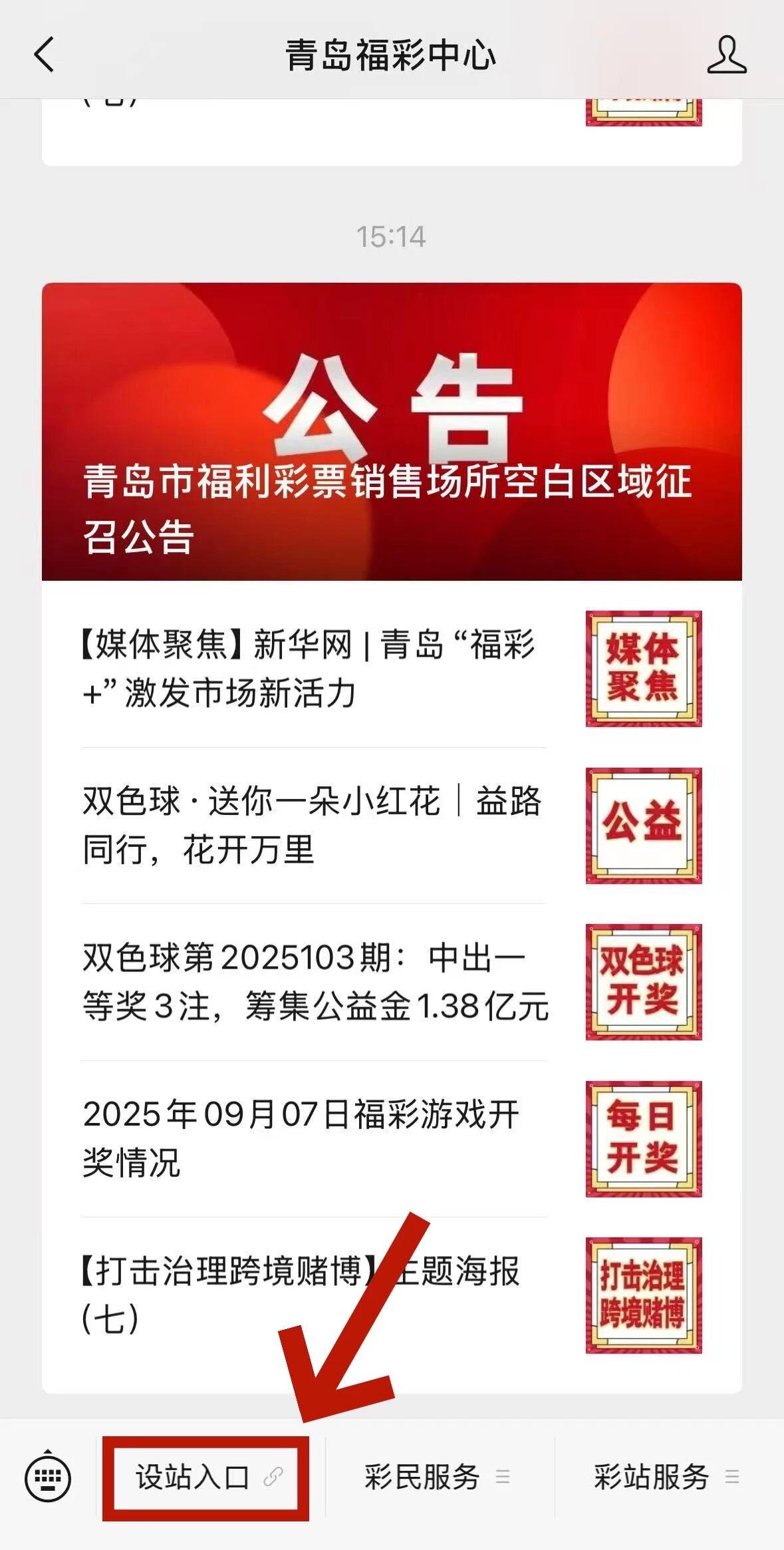784x1550 pixels.
Task: Switch to keyboard input mode
Action: click(x=48, y=1478)
